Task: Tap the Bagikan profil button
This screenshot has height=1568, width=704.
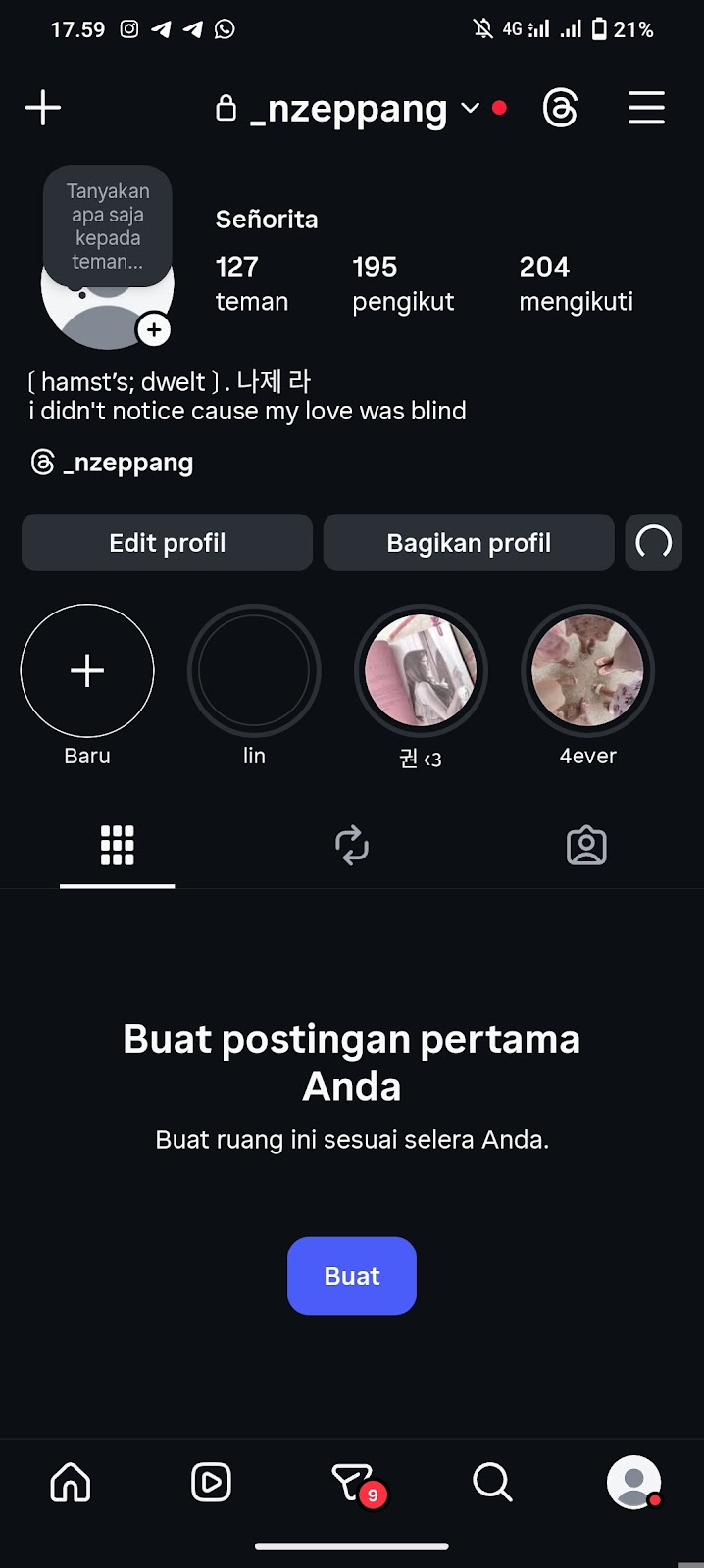Action: coord(469,543)
